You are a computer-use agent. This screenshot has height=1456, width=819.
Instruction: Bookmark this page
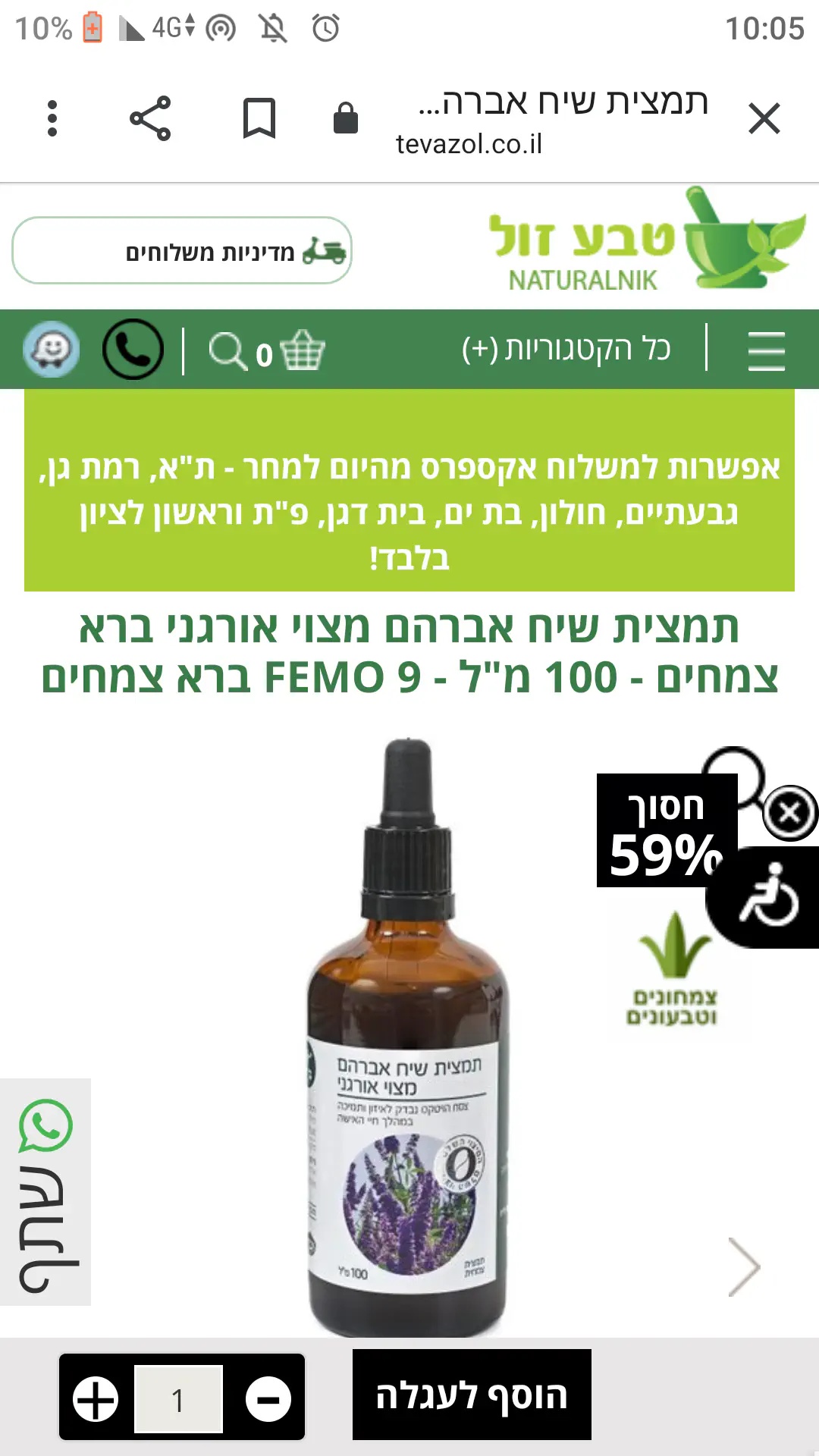[259, 119]
